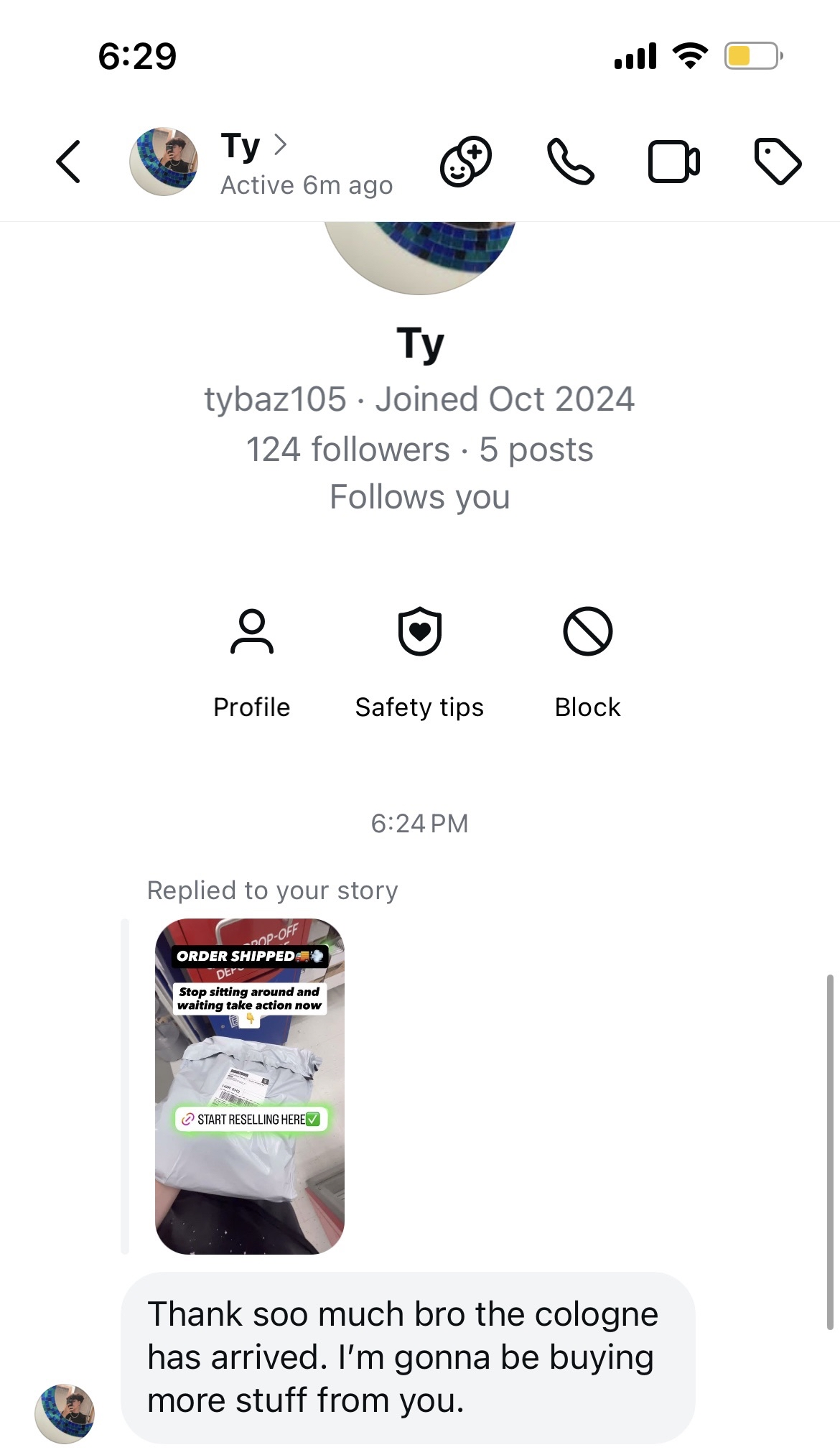Go back to the message list

[x=68, y=161]
